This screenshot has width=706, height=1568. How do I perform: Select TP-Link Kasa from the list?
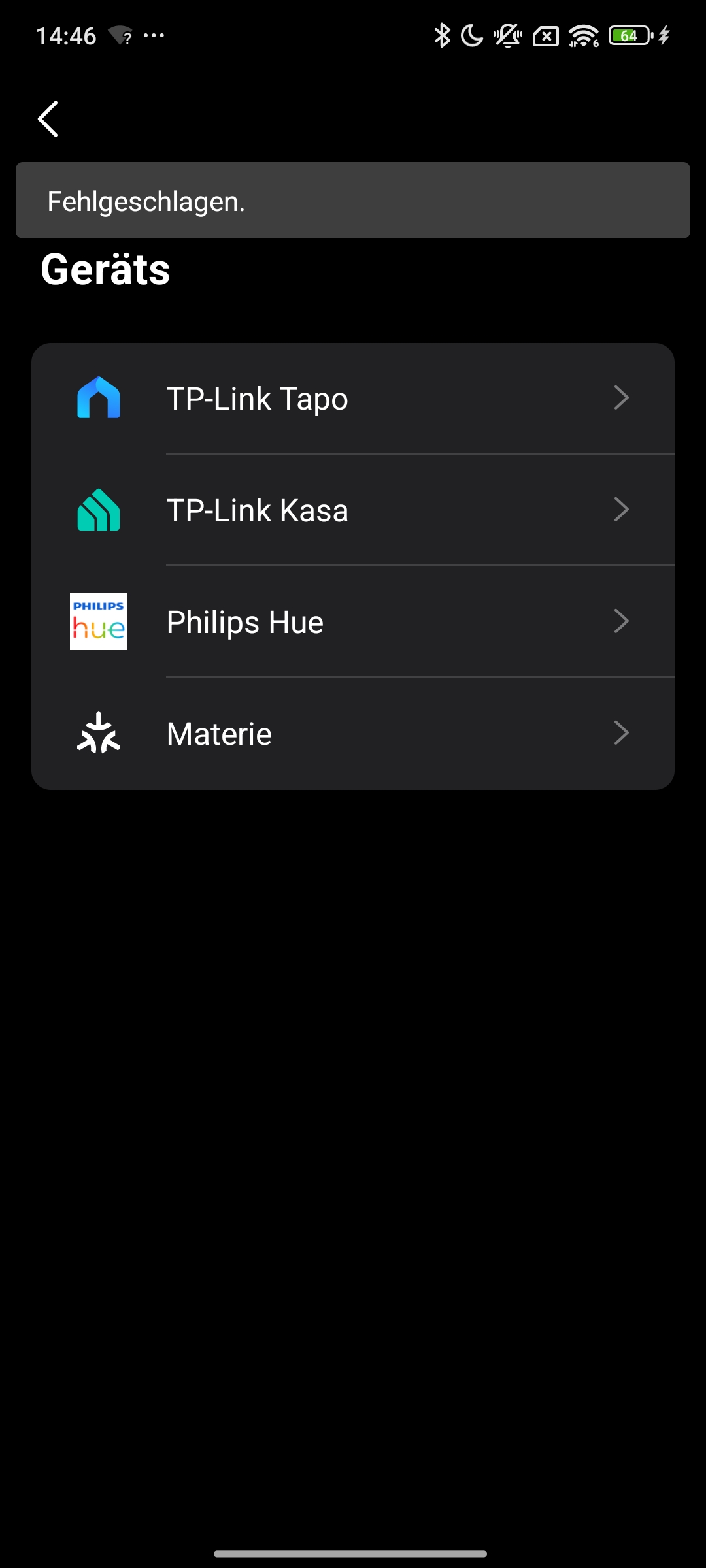353,510
